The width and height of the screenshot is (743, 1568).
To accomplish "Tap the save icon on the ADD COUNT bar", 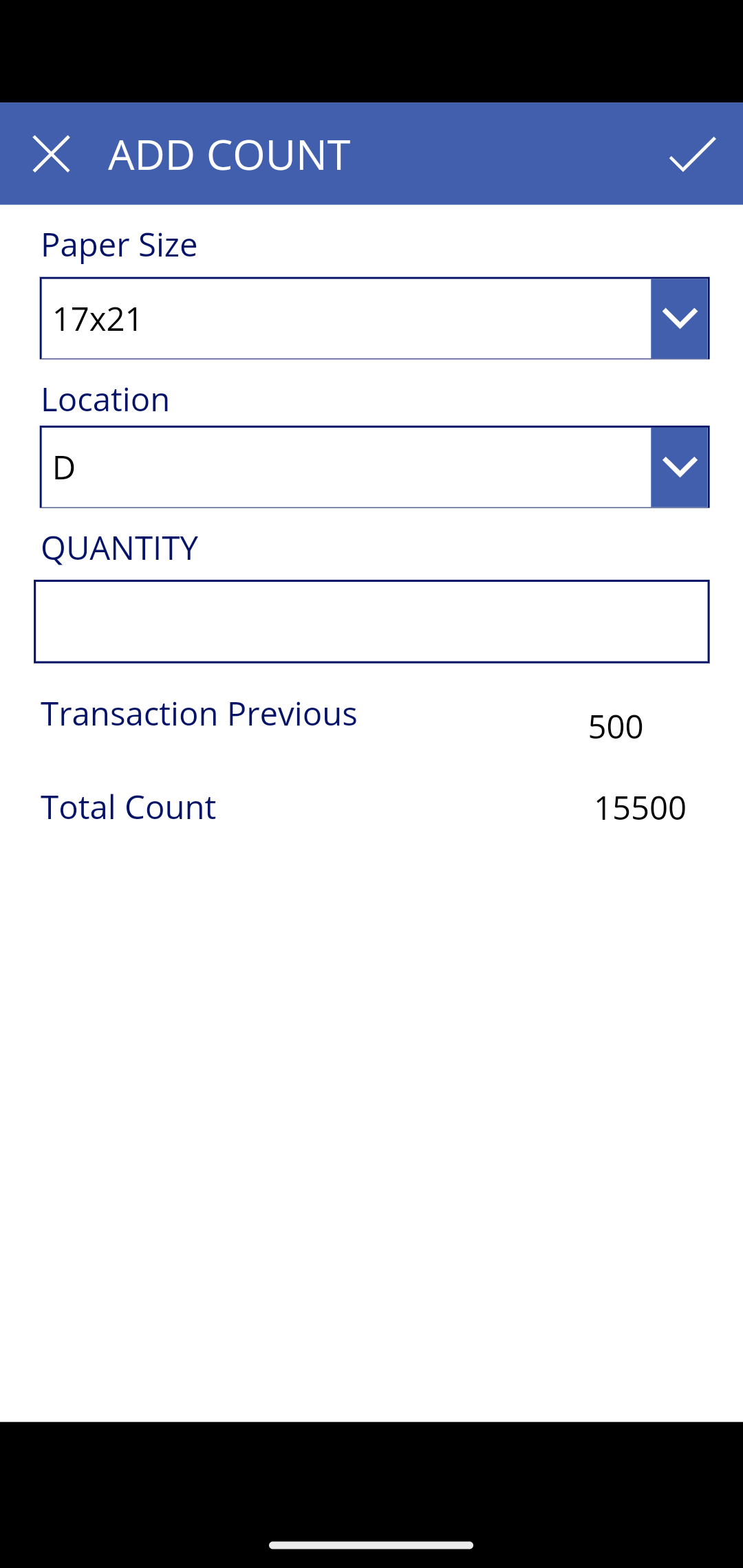I will [691, 153].
